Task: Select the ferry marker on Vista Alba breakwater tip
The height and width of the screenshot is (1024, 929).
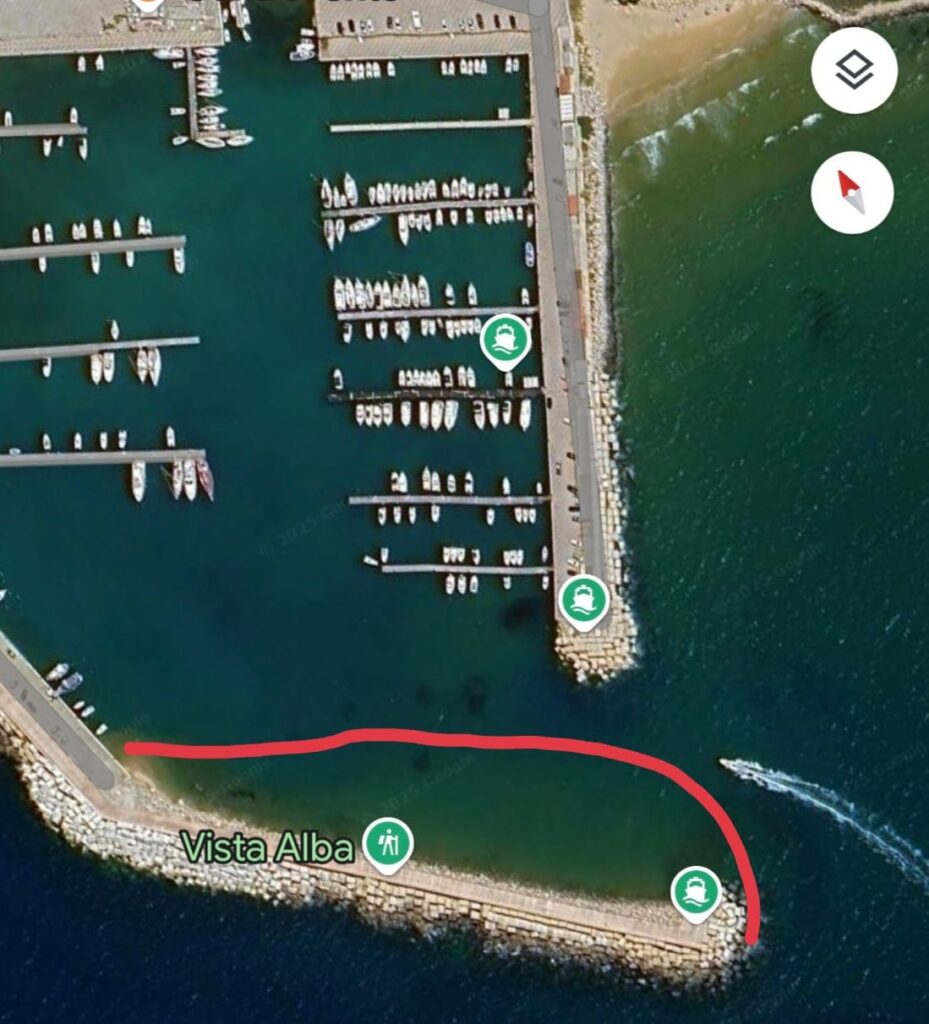Action: 696,892
